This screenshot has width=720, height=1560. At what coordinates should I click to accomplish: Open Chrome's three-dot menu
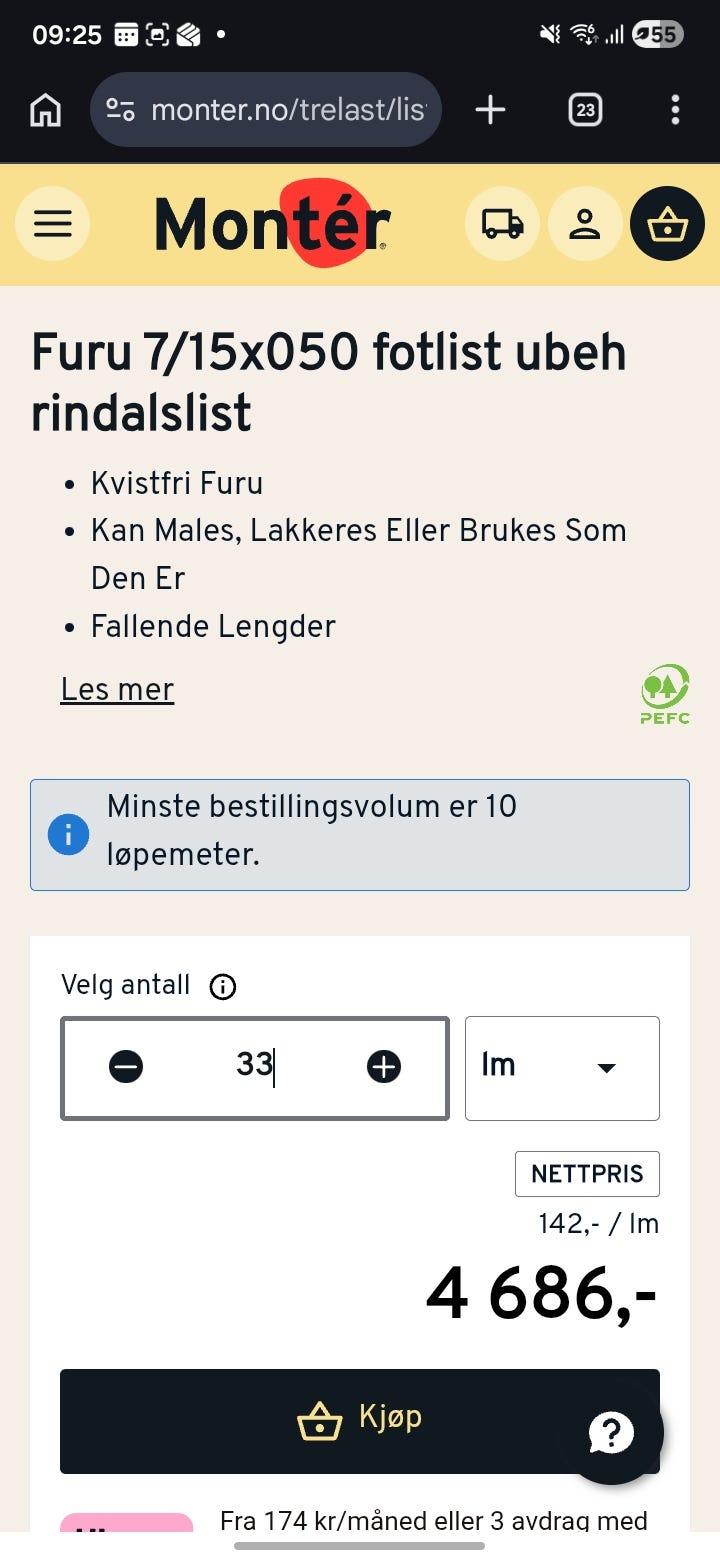pos(675,110)
